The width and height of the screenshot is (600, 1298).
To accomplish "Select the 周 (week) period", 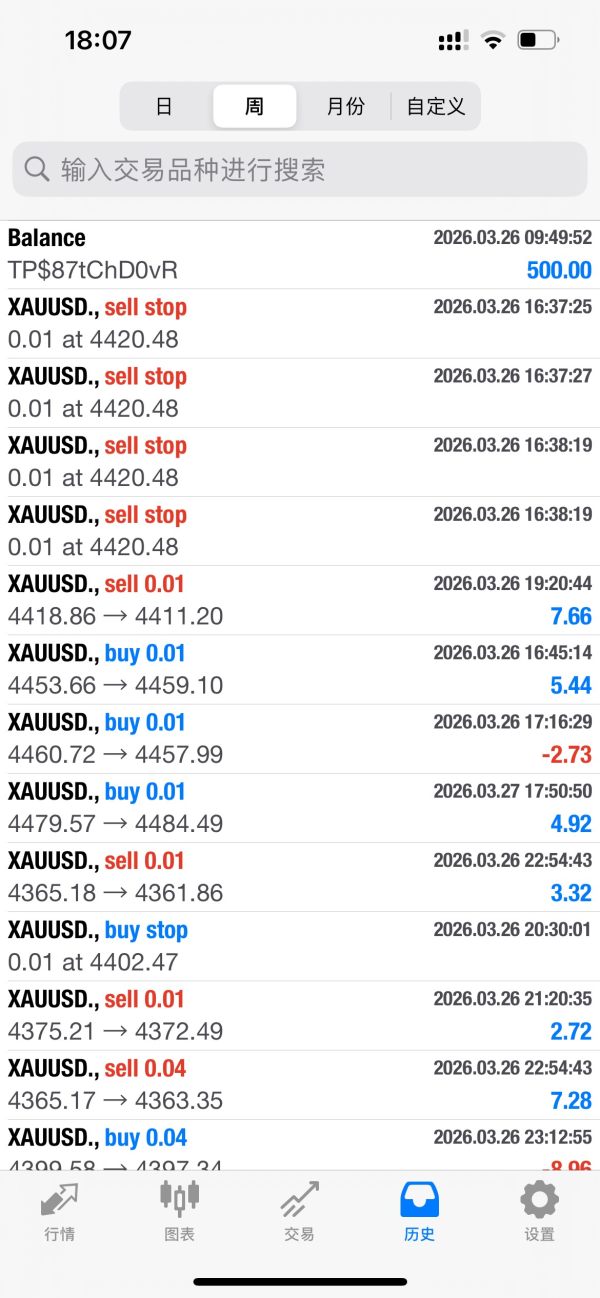I will [x=254, y=106].
